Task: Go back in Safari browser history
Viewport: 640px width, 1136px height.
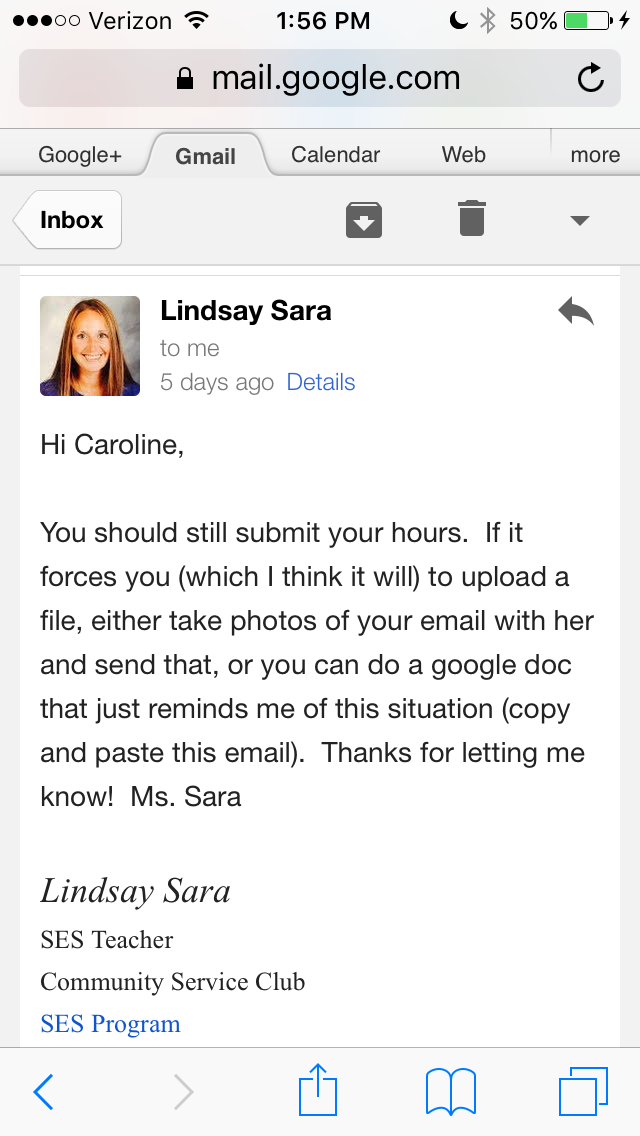Action: (44, 1092)
